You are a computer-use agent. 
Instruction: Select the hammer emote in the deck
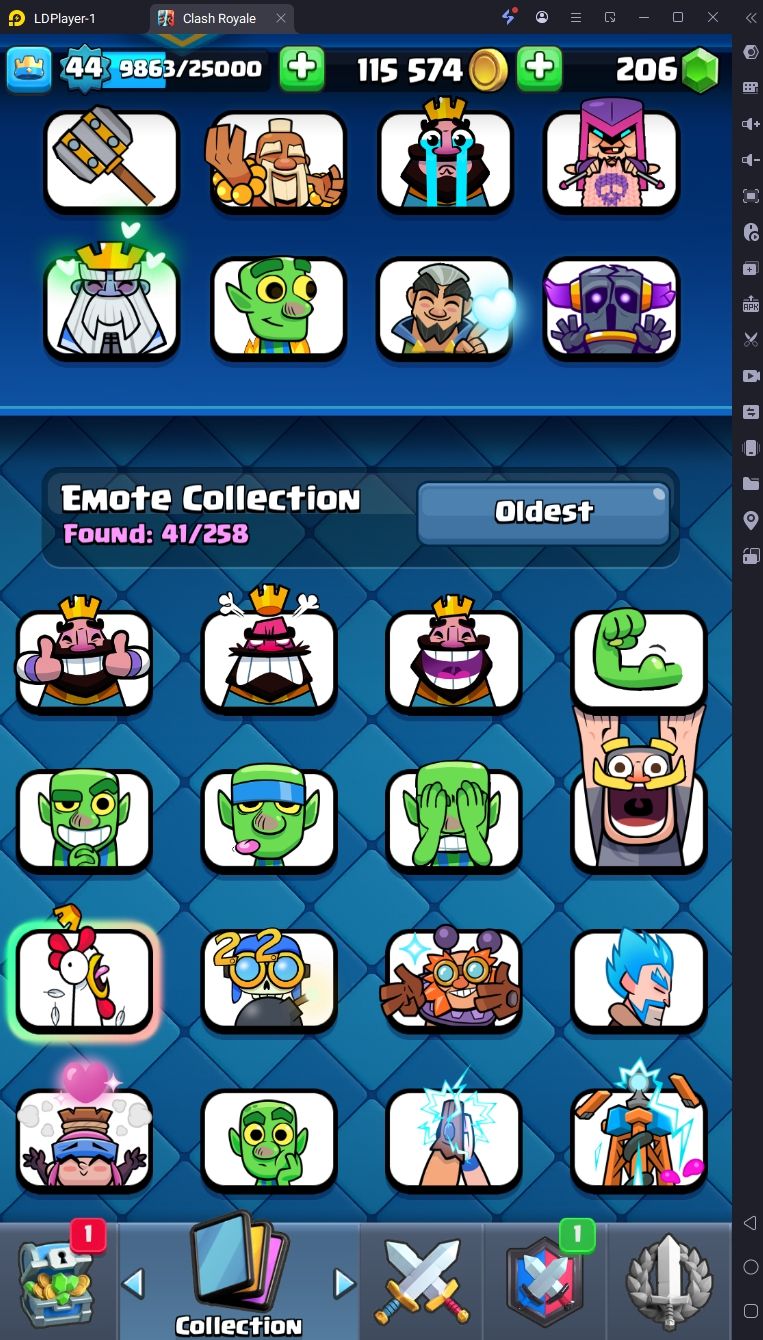pos(111,160)
